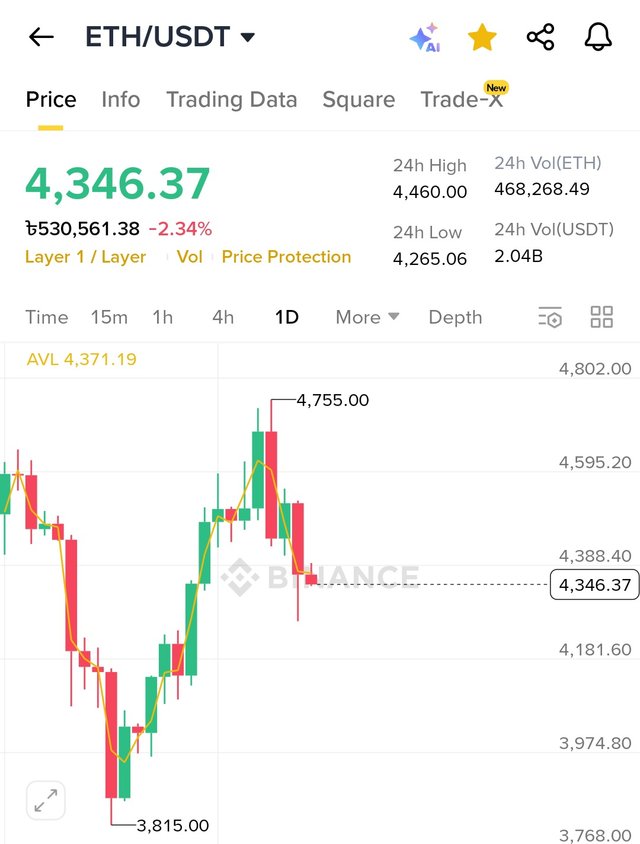Open the AI assistant icon
640x844 pixels.
coord(425,38)
